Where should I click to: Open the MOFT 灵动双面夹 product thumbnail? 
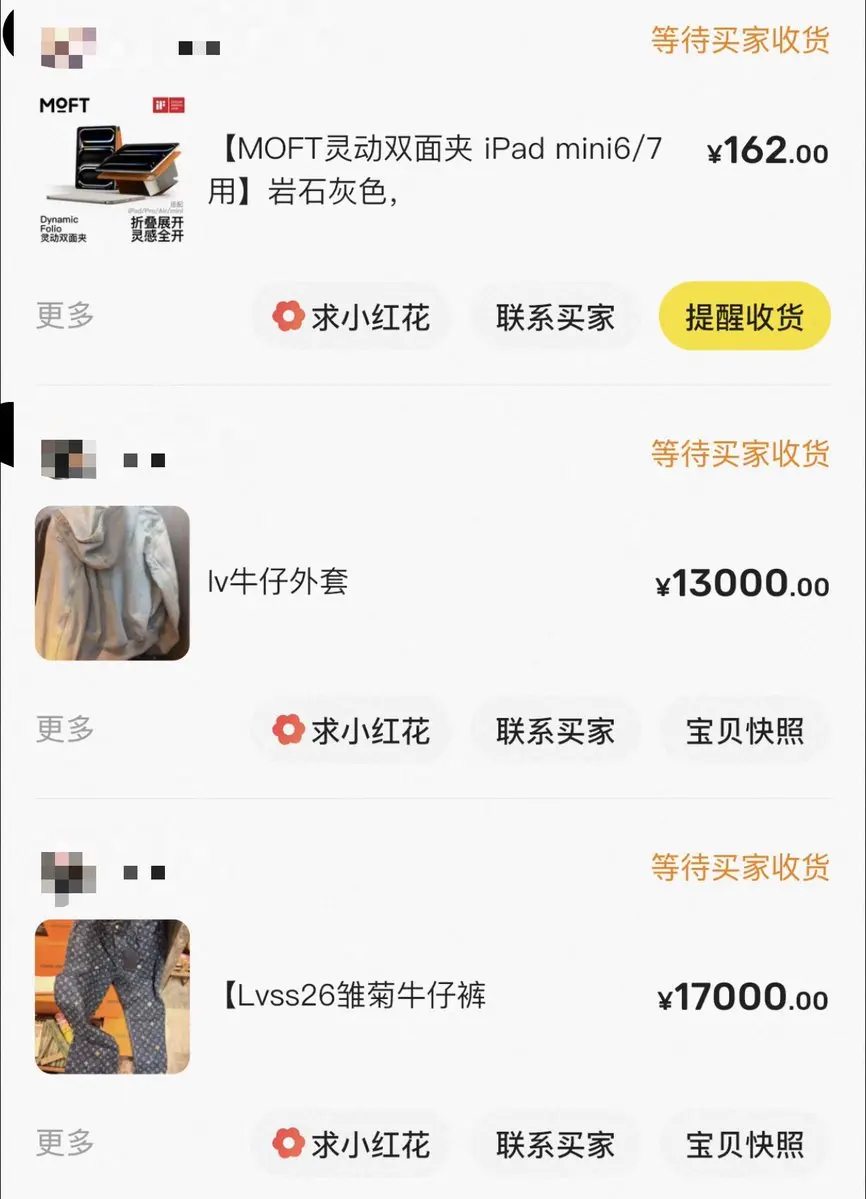[x=112, y=171]
